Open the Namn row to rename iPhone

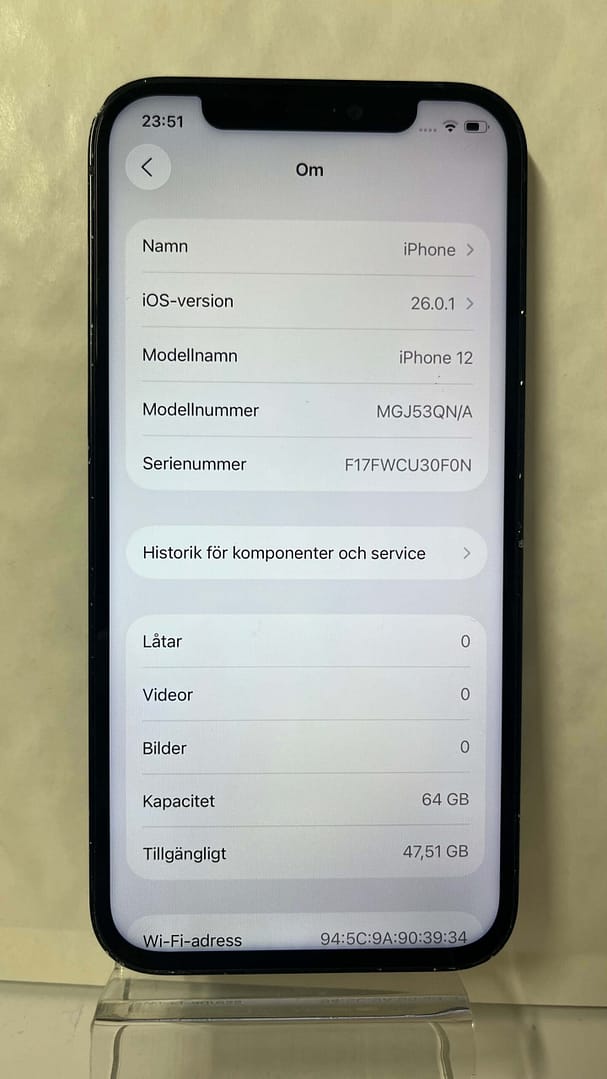[307, 248]
